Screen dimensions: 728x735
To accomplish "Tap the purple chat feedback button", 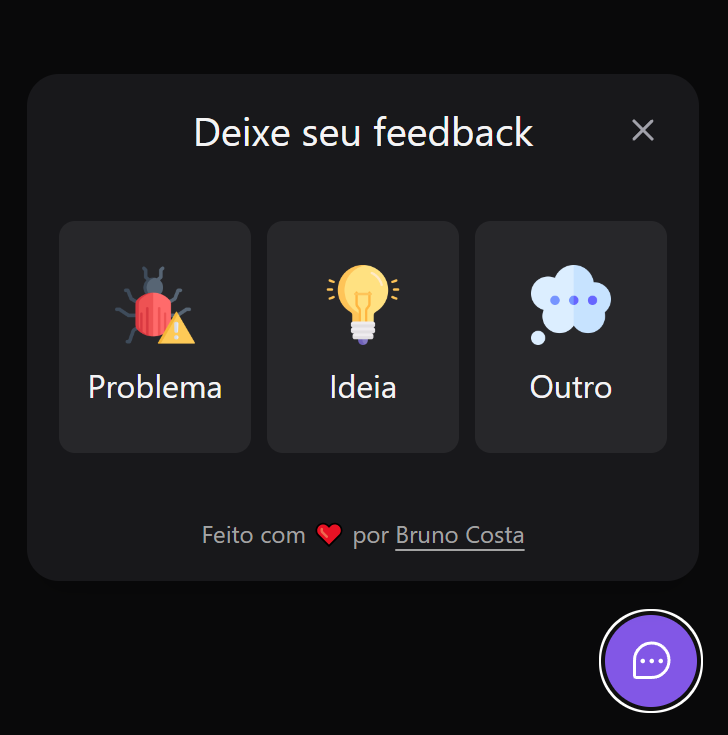I will coord(651,661).
